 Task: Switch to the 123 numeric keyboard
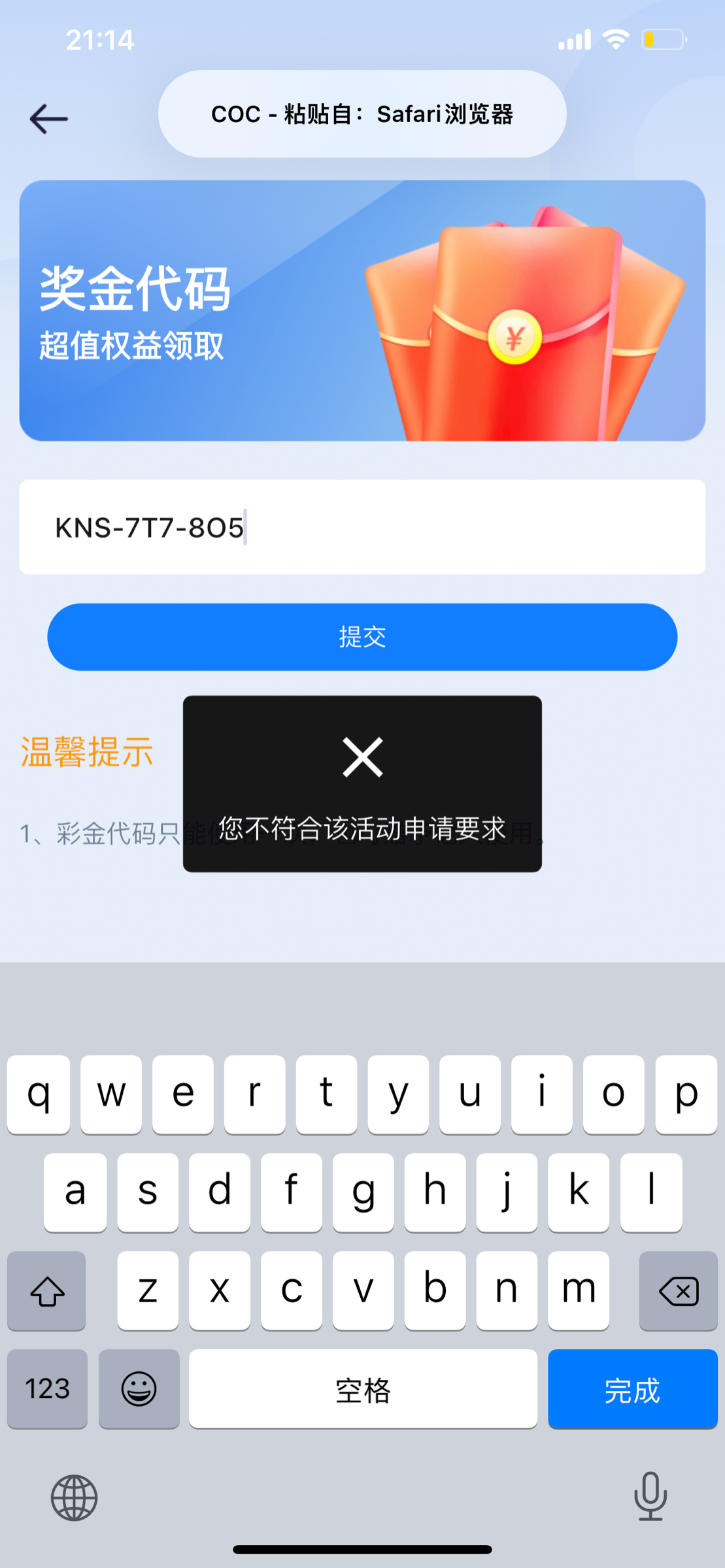coord(47,1390)
